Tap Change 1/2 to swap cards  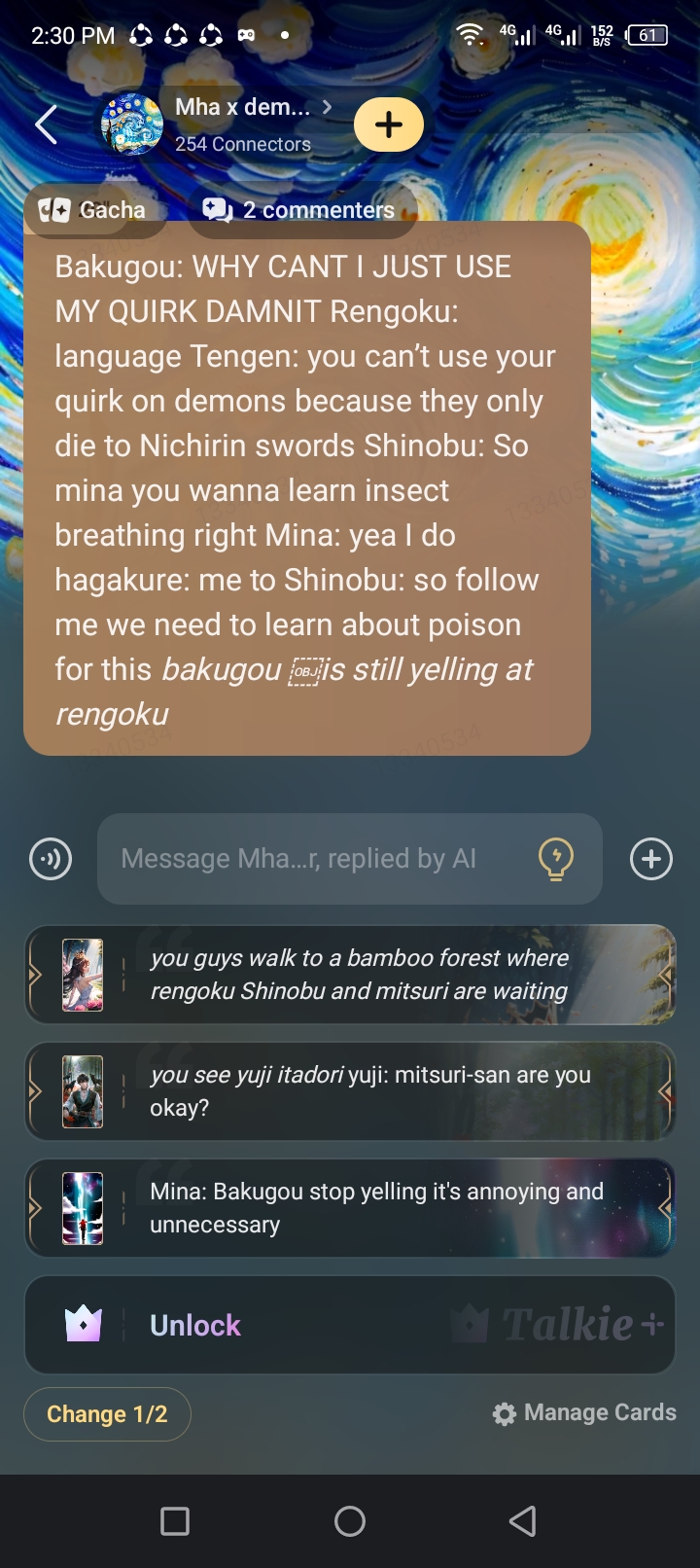coord(107,1414)
